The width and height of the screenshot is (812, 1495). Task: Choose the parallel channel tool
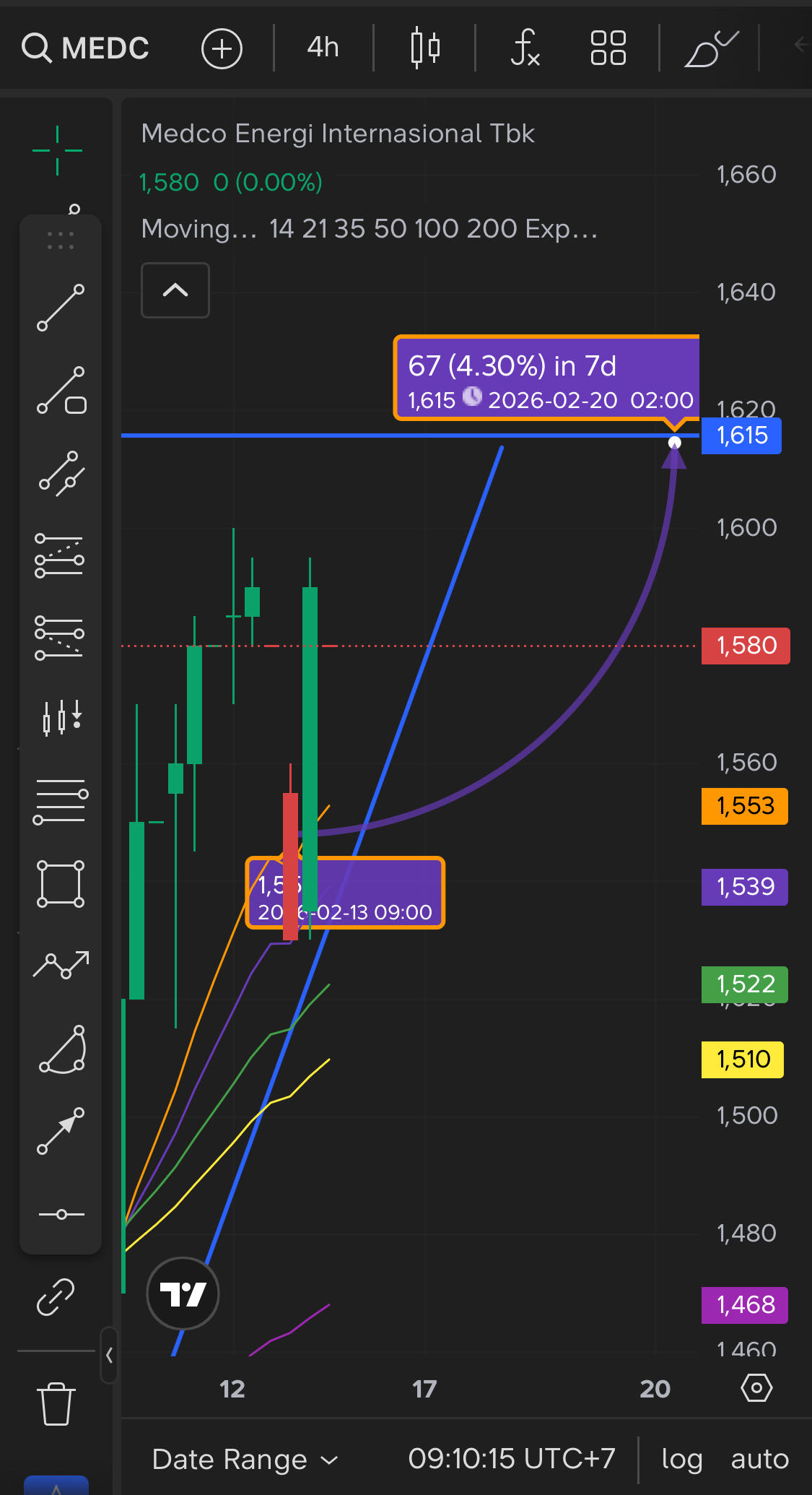pyautogui.click(x=61, y=473)
